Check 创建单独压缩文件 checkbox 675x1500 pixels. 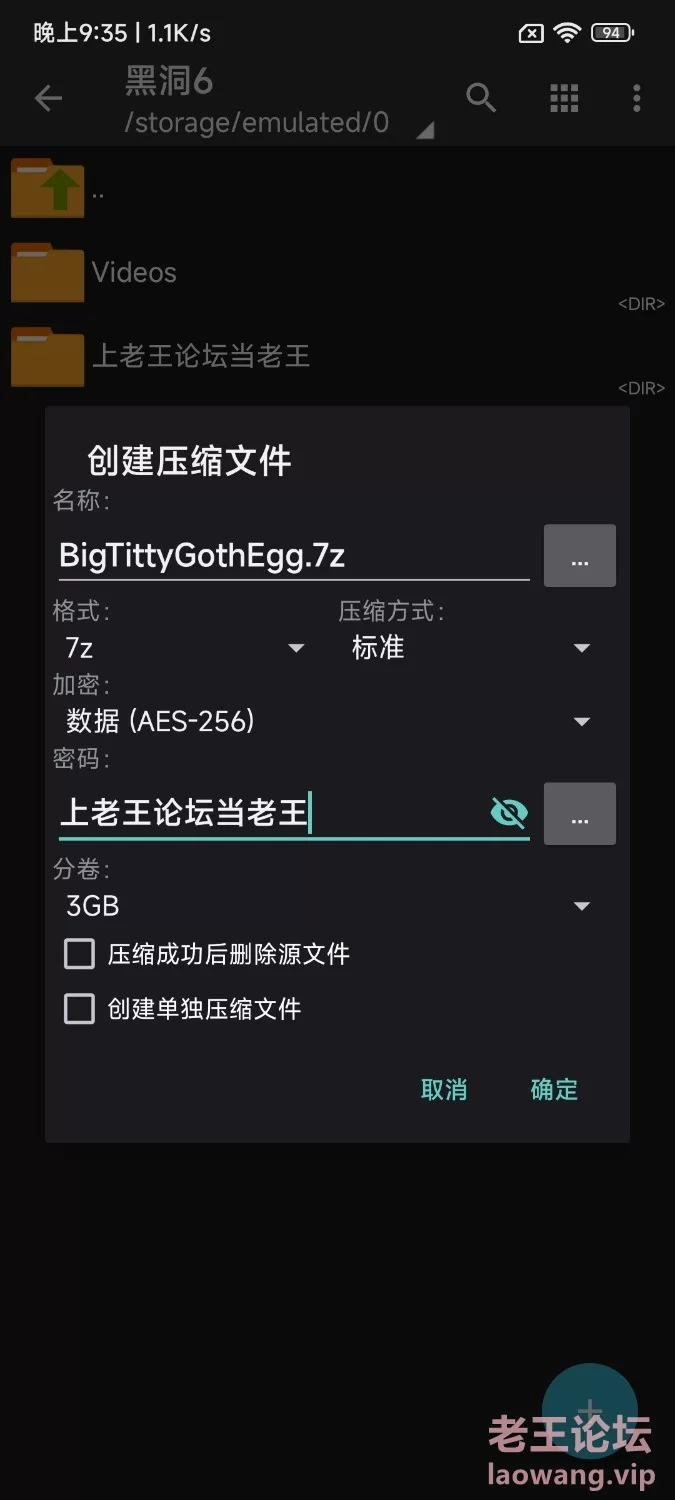point(80,1008)
